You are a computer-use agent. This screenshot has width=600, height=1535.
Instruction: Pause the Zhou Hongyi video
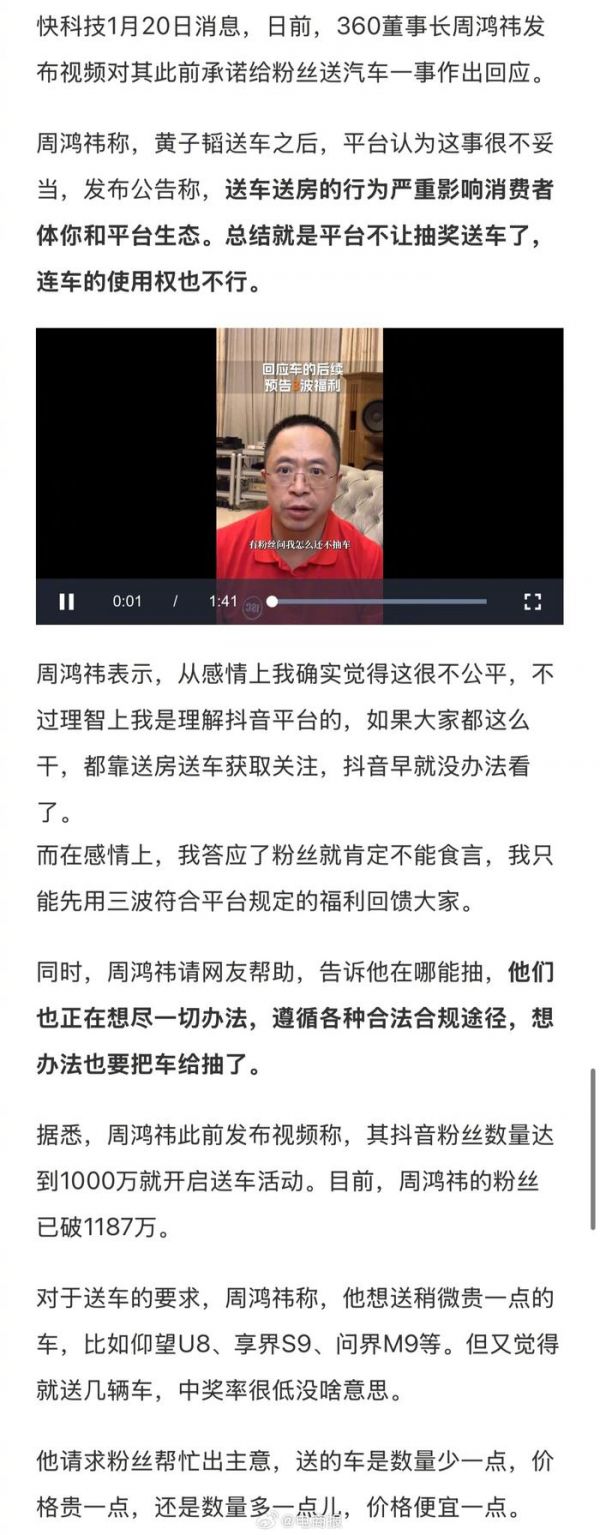[67, 601]
